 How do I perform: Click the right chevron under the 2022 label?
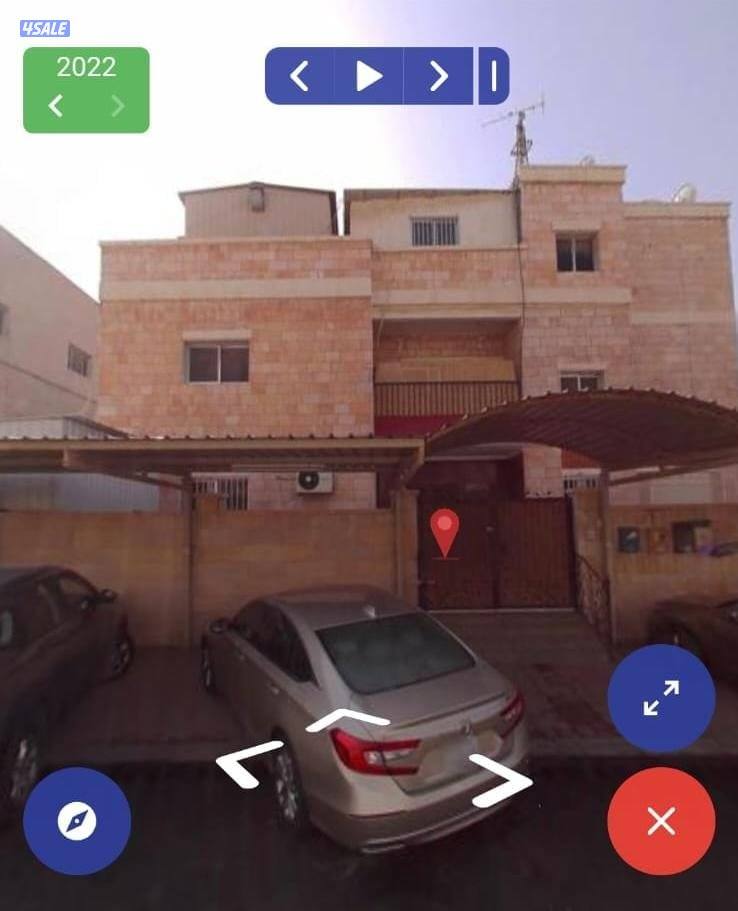point(116,103)
